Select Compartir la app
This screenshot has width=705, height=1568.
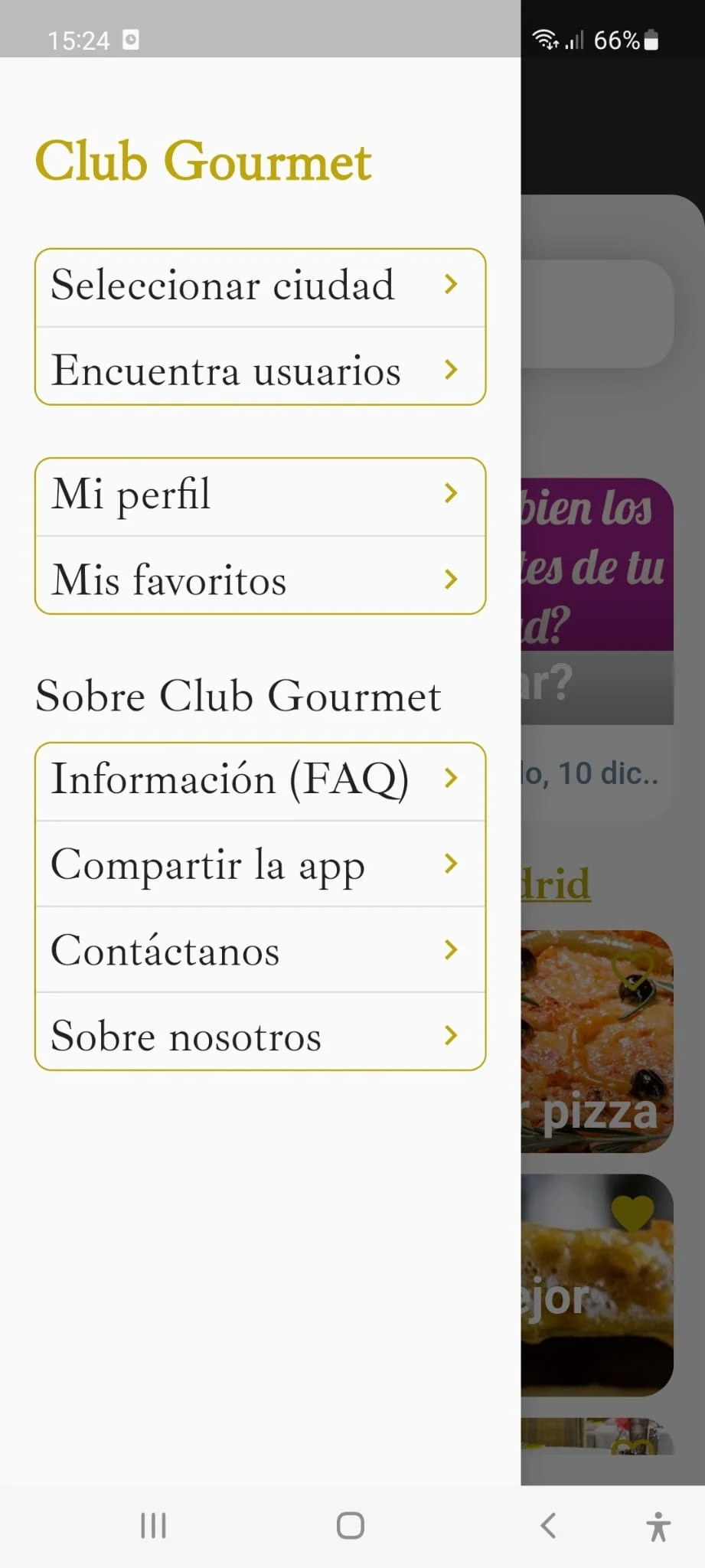coord(260,865)
